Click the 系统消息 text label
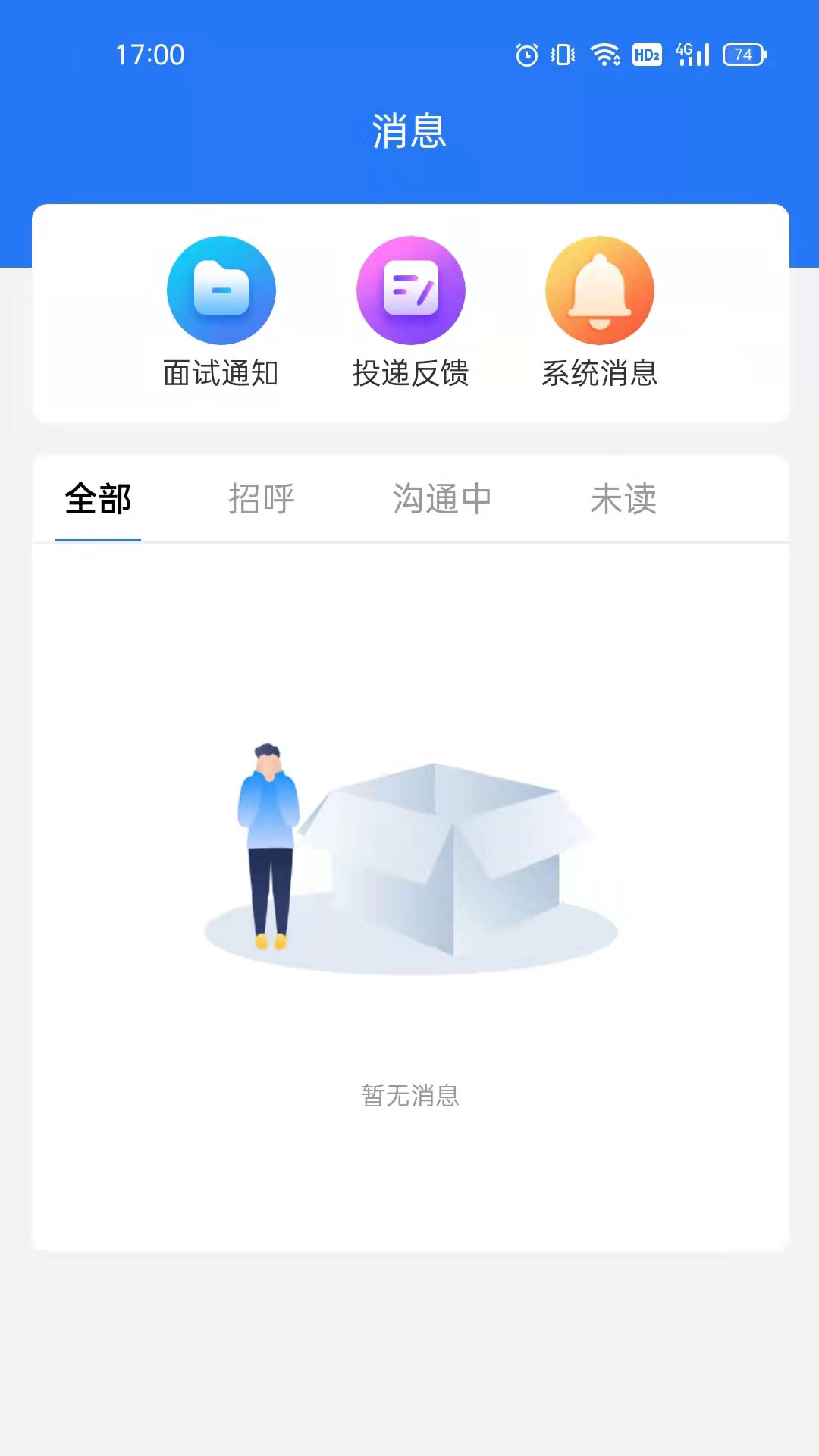This screenshot has width=819, height=1456. tap(600, 372)
